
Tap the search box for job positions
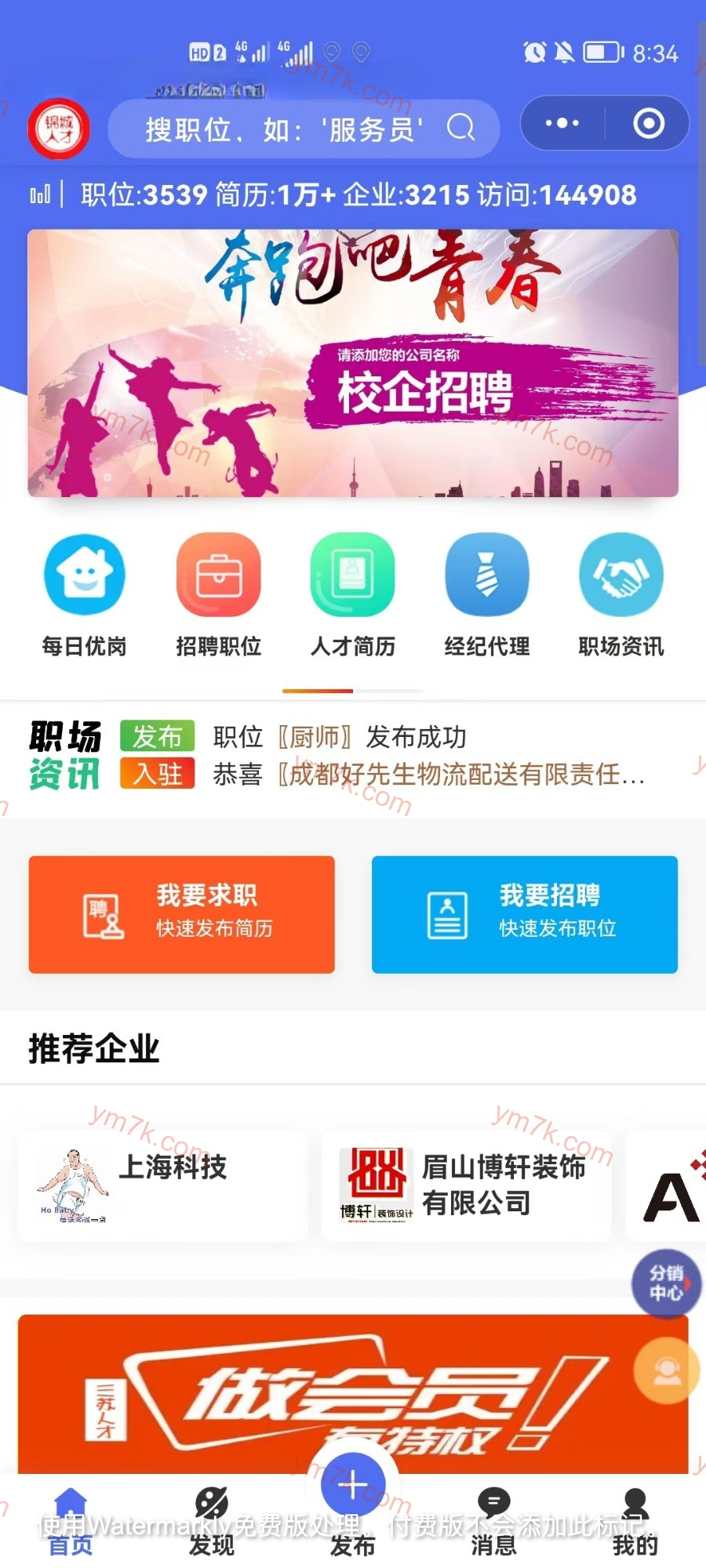[x=302, y=128]
